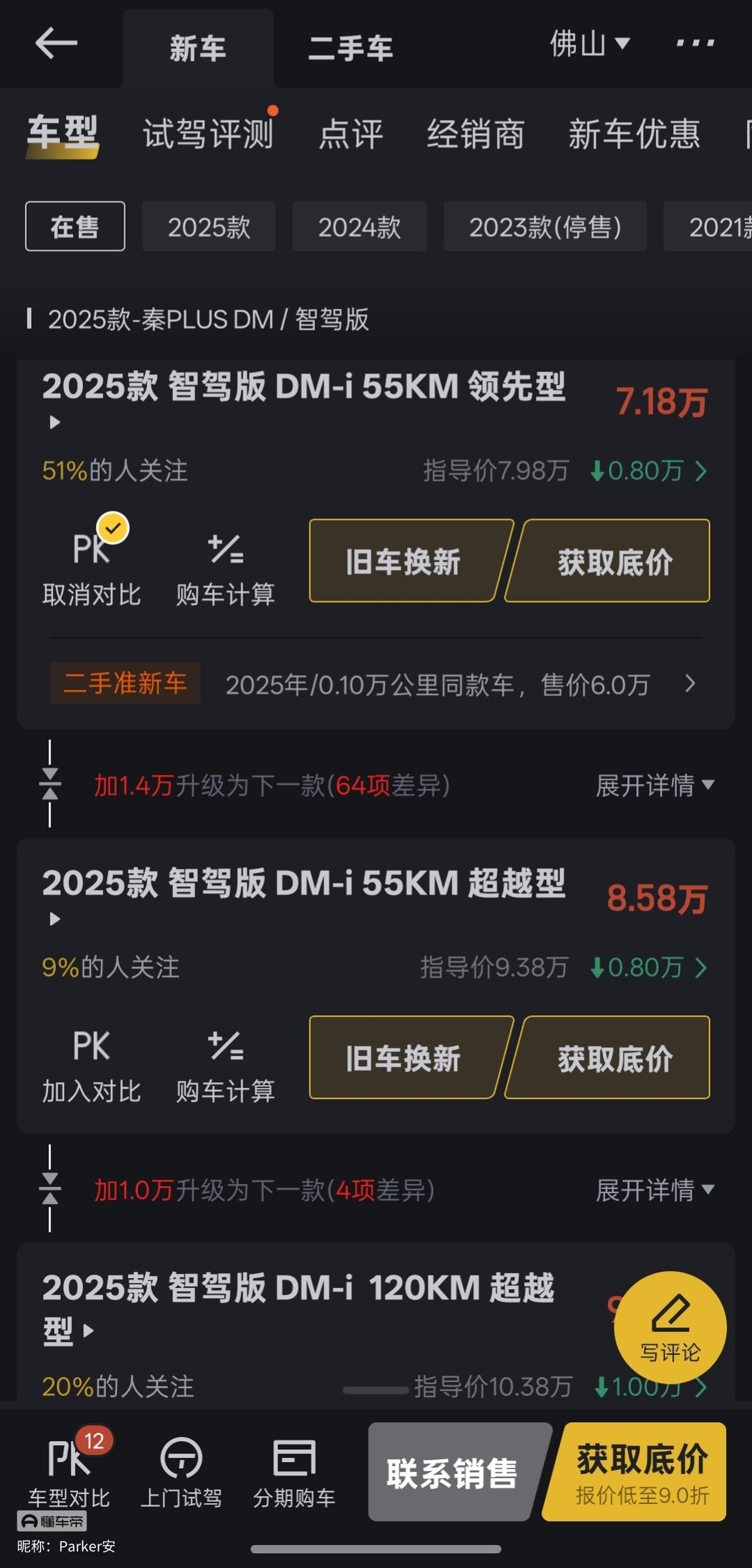Switch to the 二手车 tab
The width and height of the screenshot is (752, 1568).
click(350, 48)
